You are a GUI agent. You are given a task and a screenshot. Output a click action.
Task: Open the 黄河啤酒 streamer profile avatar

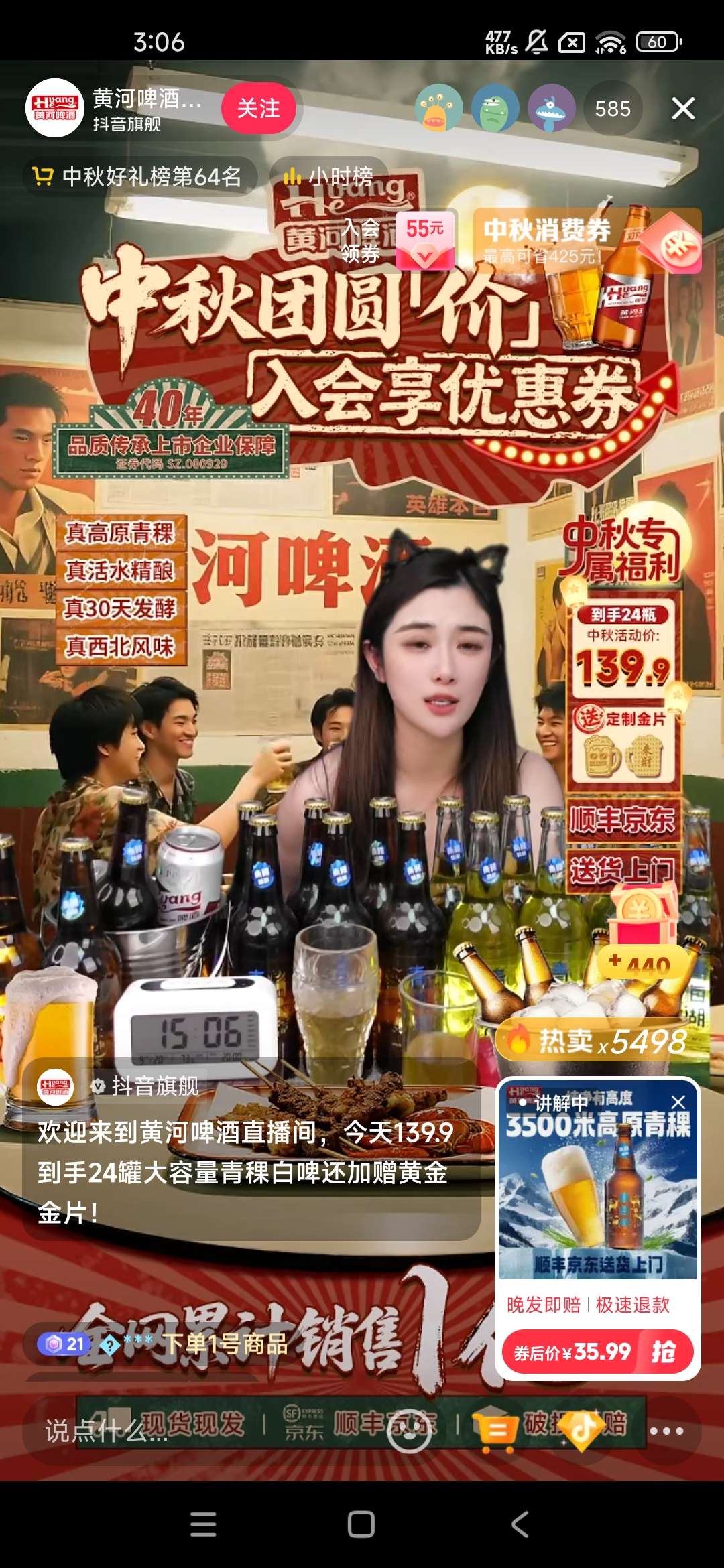[55, 108]
